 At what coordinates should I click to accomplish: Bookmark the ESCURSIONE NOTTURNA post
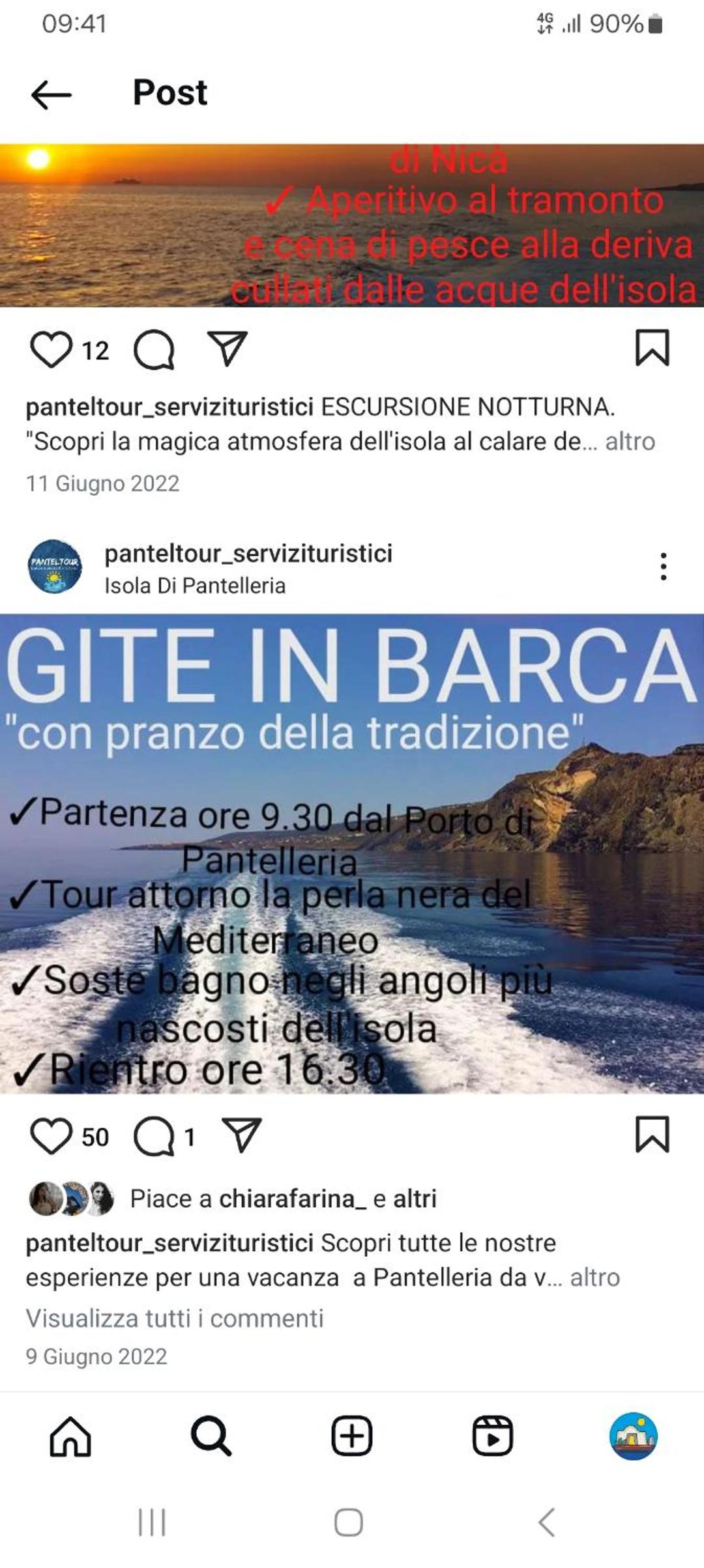coord(653,348)
